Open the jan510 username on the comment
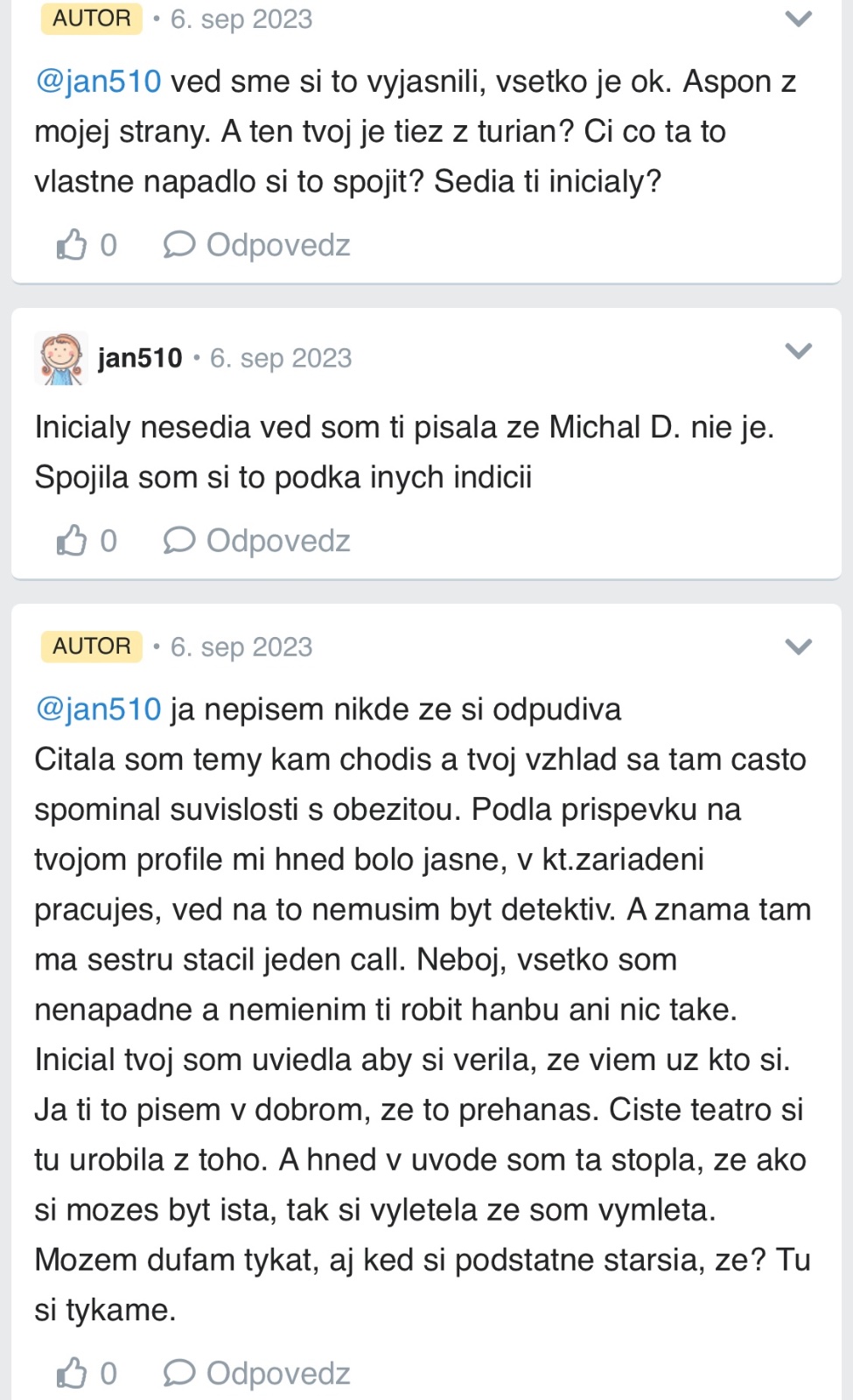The height and width of the screenshot is (1400, 853). click(140, 358)
